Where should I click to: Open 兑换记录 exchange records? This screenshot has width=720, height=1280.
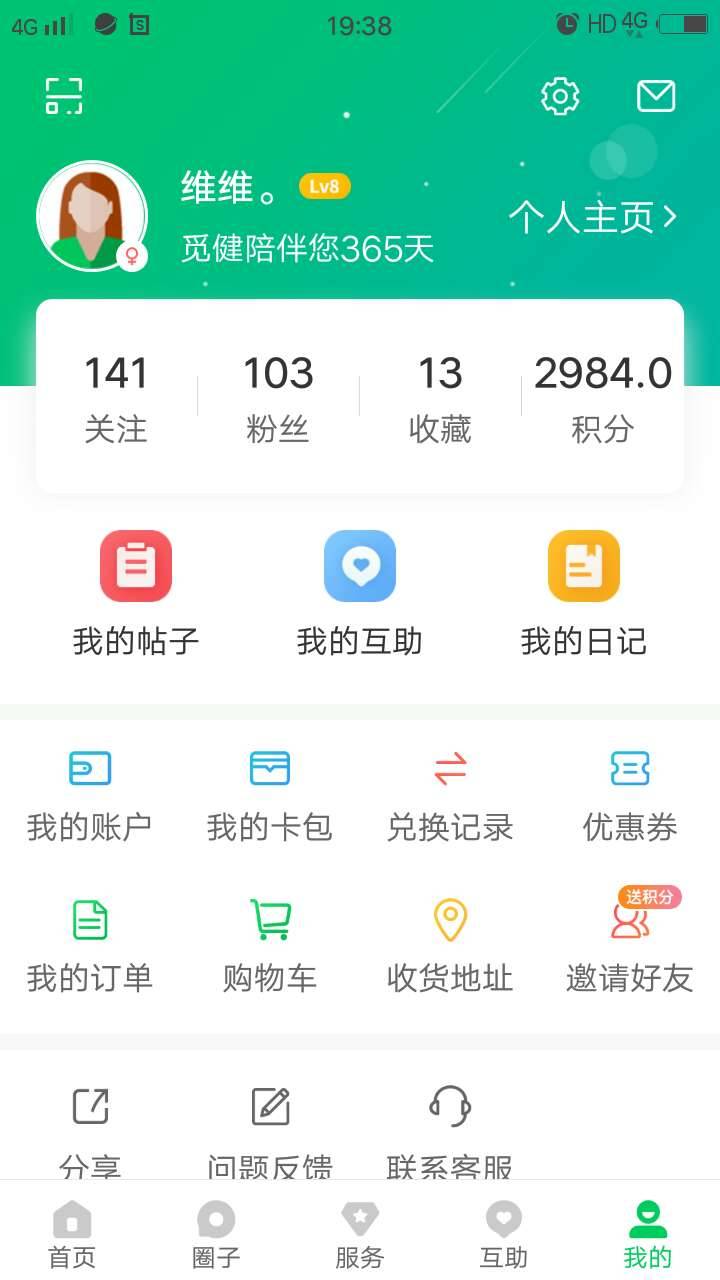point(450,790)
